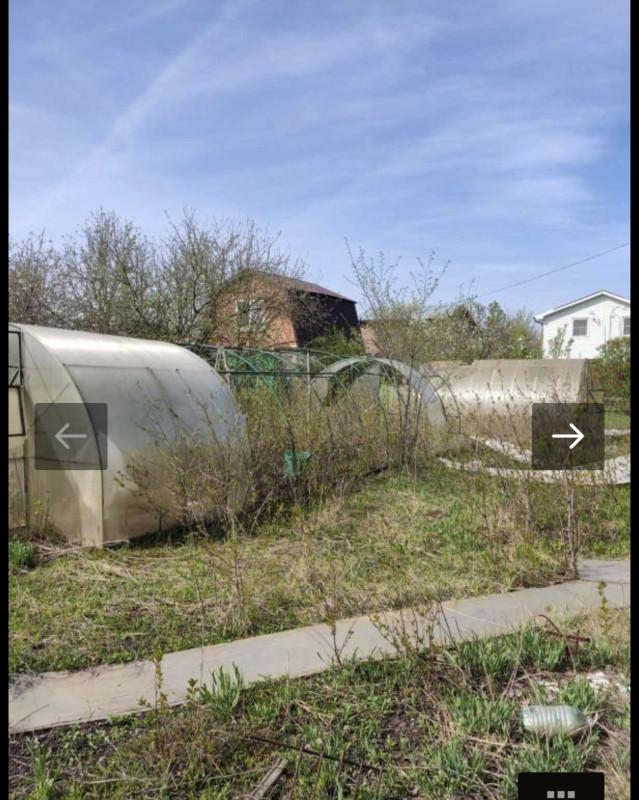Image resolution: width=639 pixels, height=800 pixels.
Task: Open the three-dot gallery button
Action: pos(560,789)
